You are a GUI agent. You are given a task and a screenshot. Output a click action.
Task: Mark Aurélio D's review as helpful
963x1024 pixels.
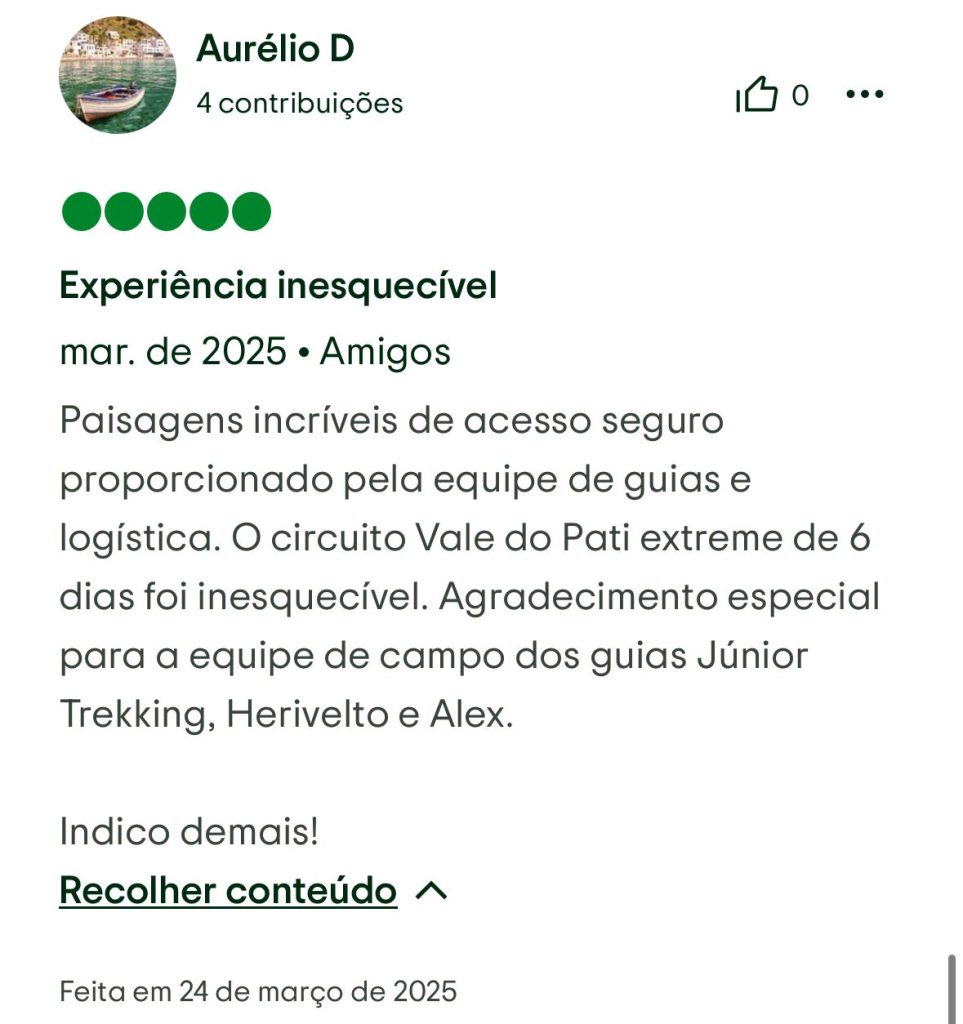coord(758,96)
